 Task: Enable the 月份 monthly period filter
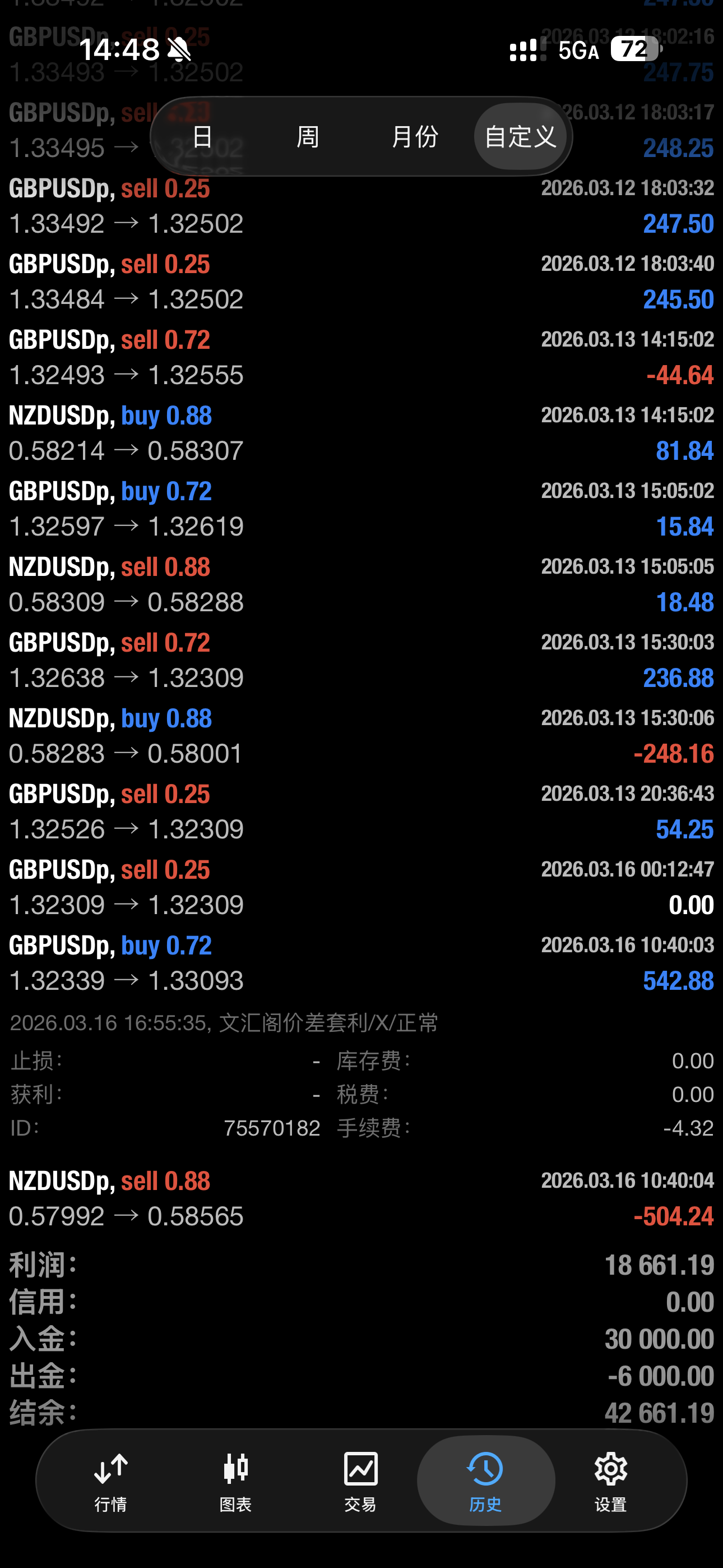tap(416, 137)
